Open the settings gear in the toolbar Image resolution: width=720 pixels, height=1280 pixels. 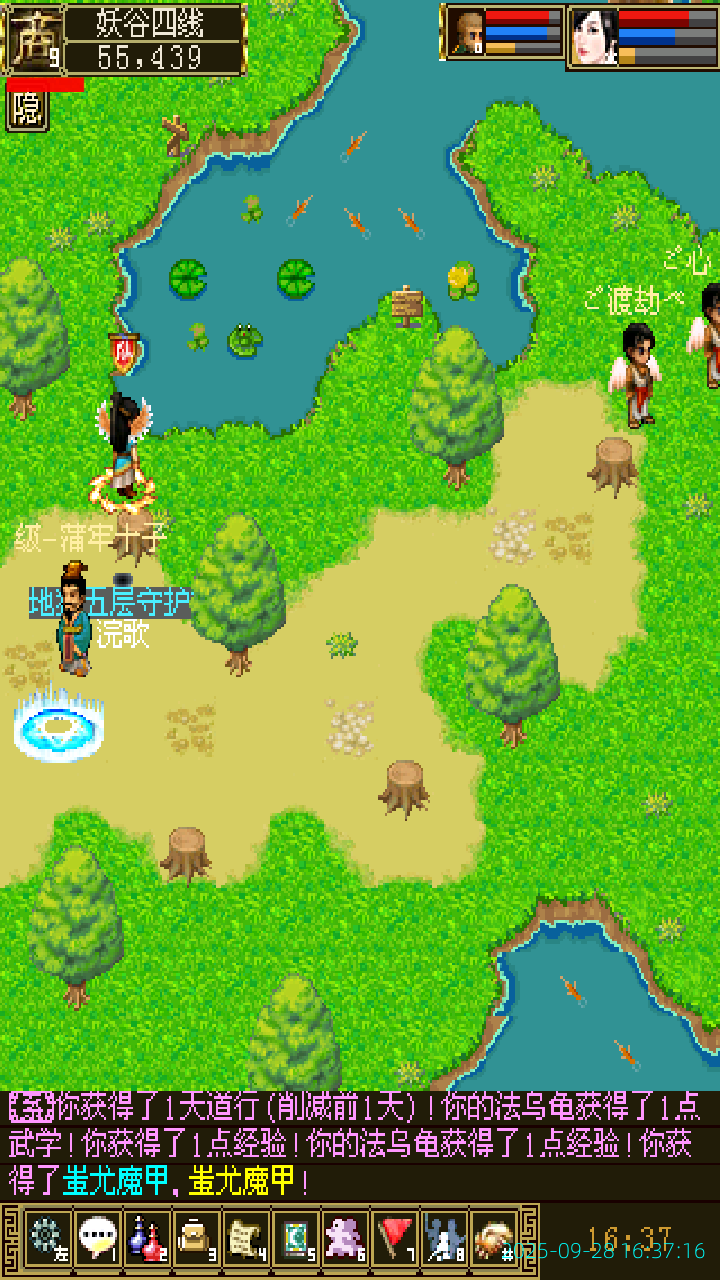point(46,1238)
